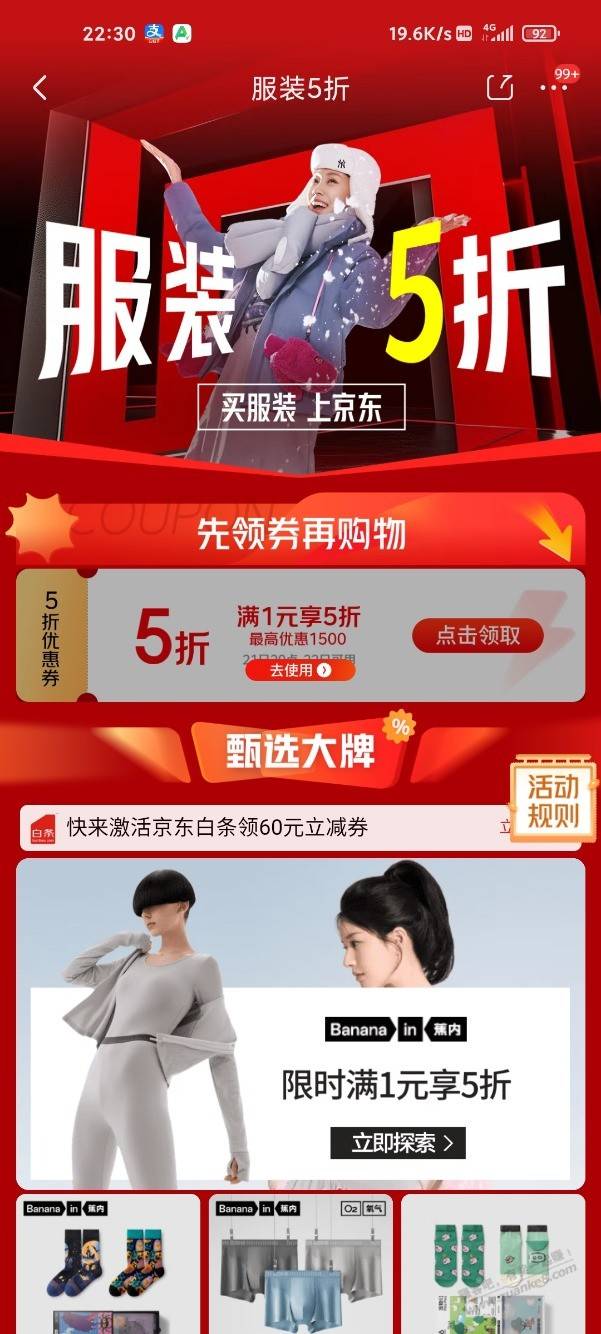This screenshot has height=1334, width=601.
Task: Tap the 去使用 button on the coupon
Action: coord(300,670)
